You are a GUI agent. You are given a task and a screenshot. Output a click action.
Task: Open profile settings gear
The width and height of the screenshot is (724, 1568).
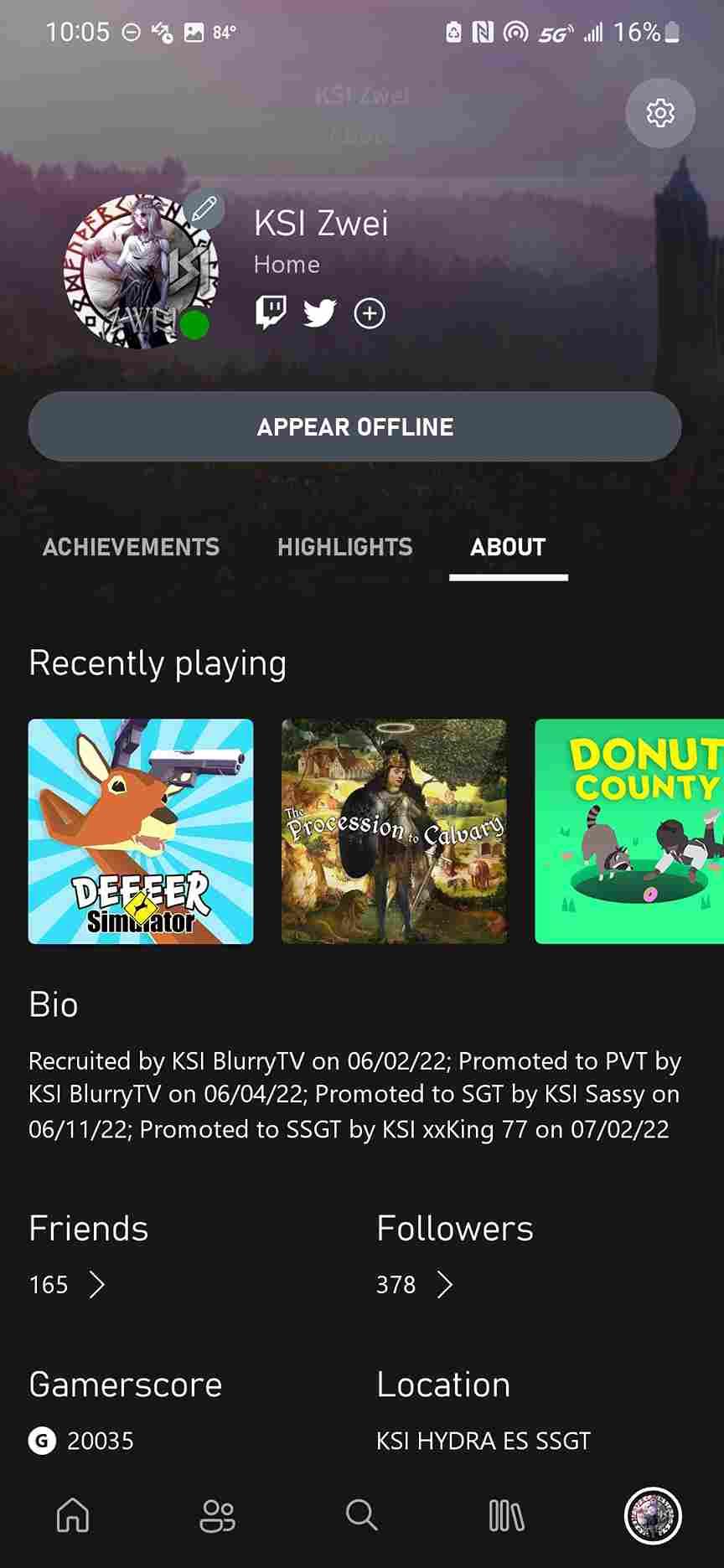[x=660, y=113]
